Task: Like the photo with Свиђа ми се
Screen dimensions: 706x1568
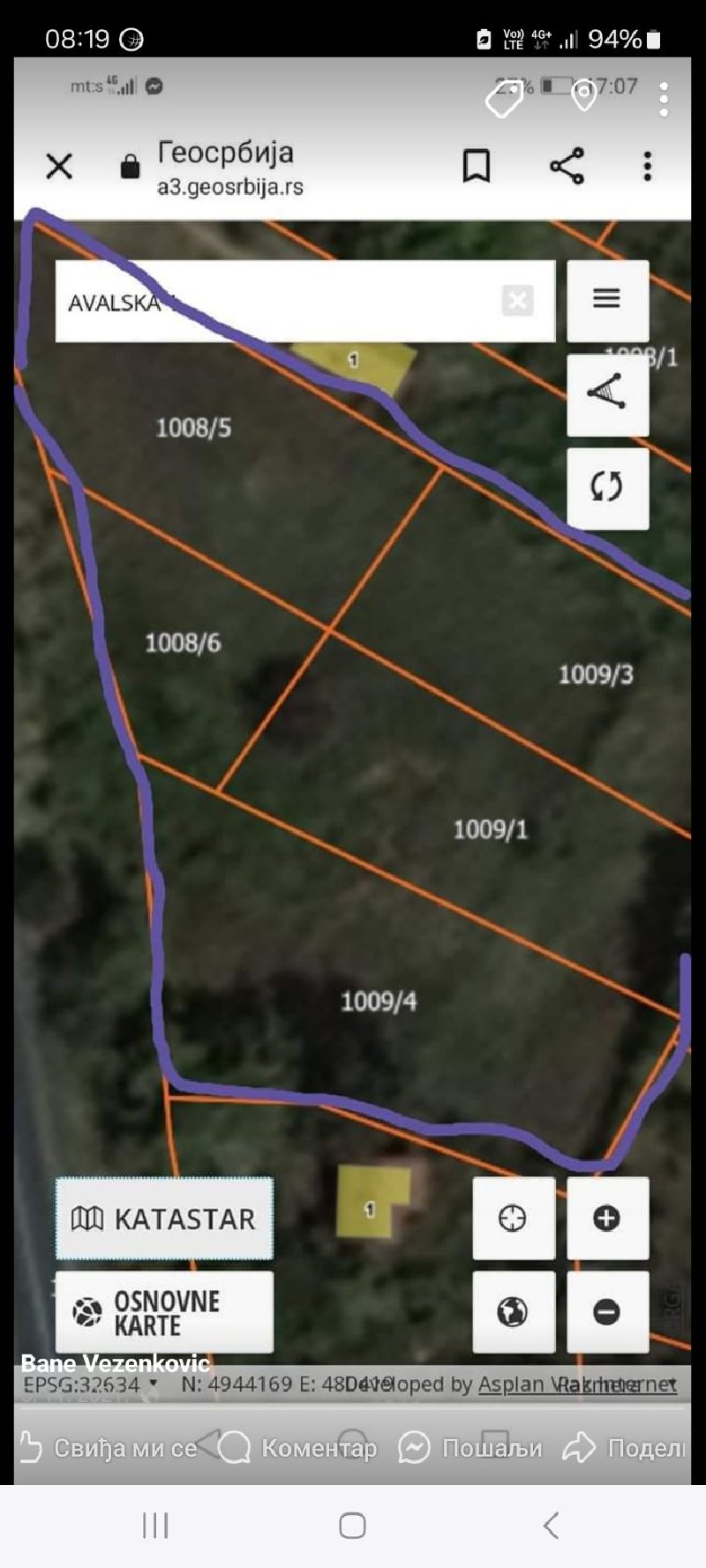Action: [107, 1448]
